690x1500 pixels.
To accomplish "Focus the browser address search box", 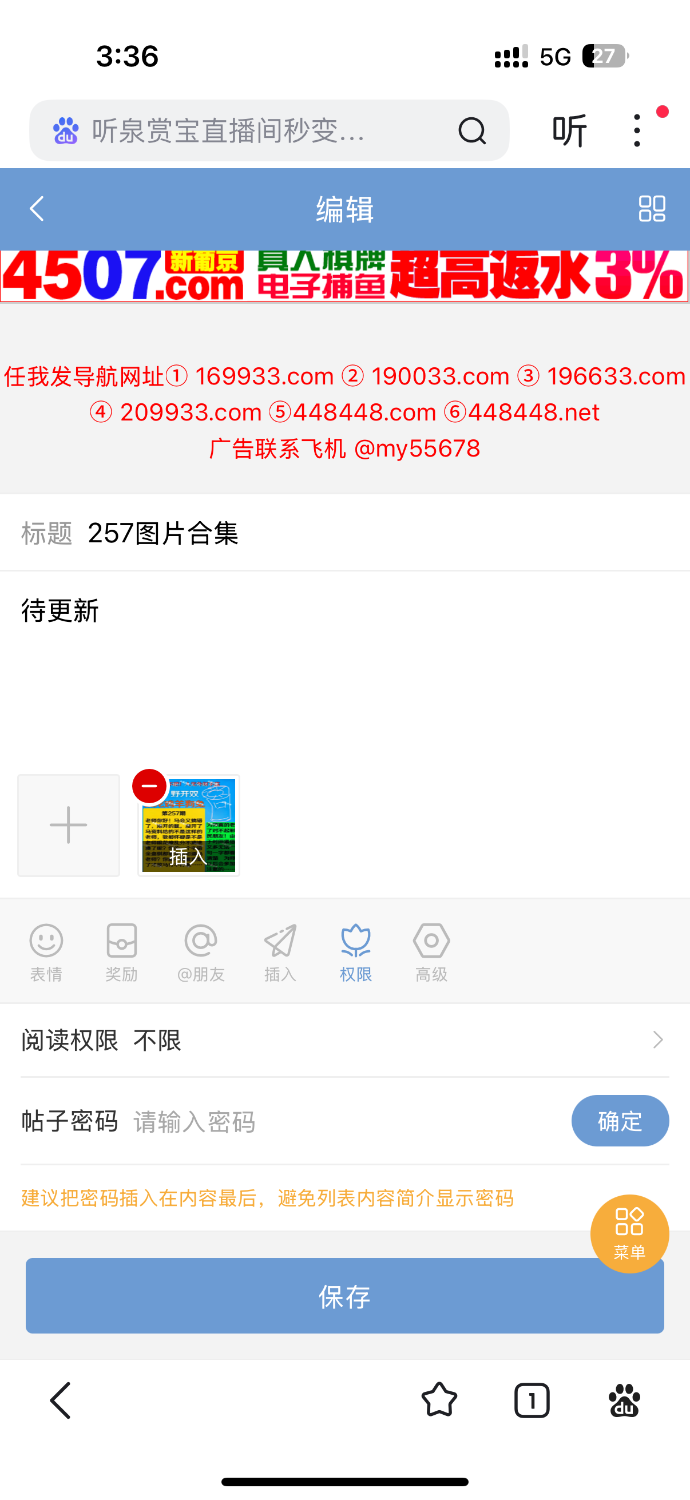I will [250, 131].
